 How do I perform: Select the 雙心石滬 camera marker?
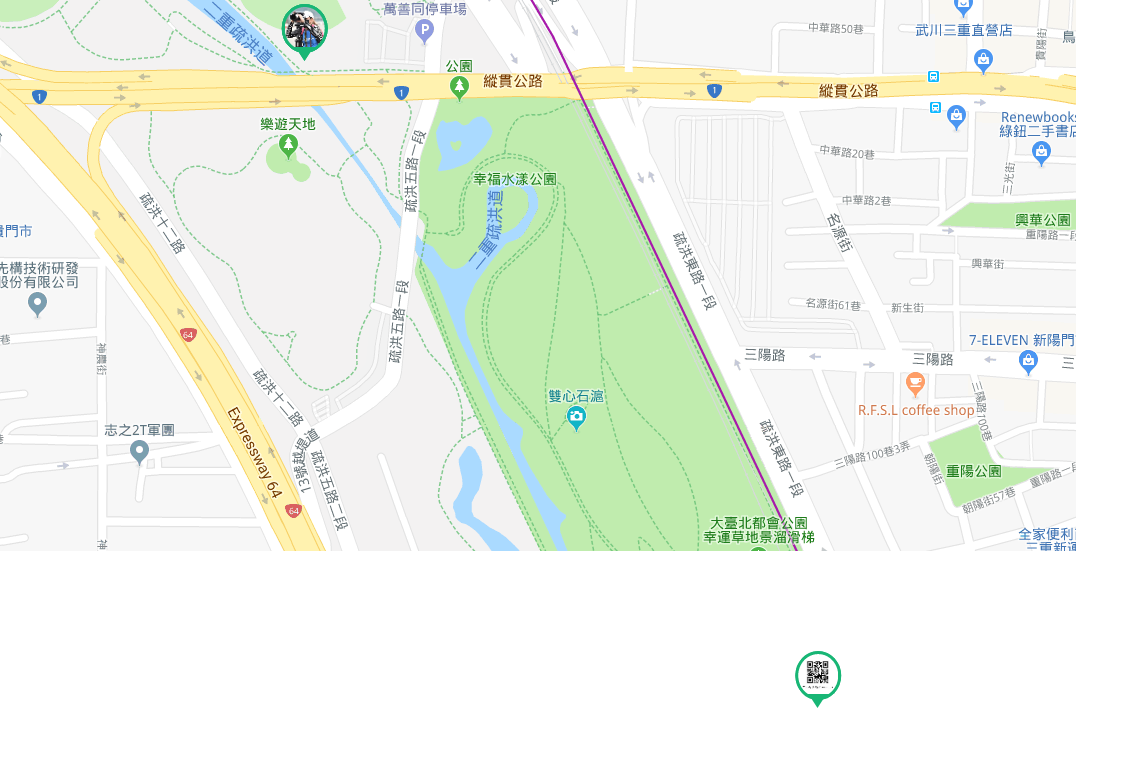(576, 416)
